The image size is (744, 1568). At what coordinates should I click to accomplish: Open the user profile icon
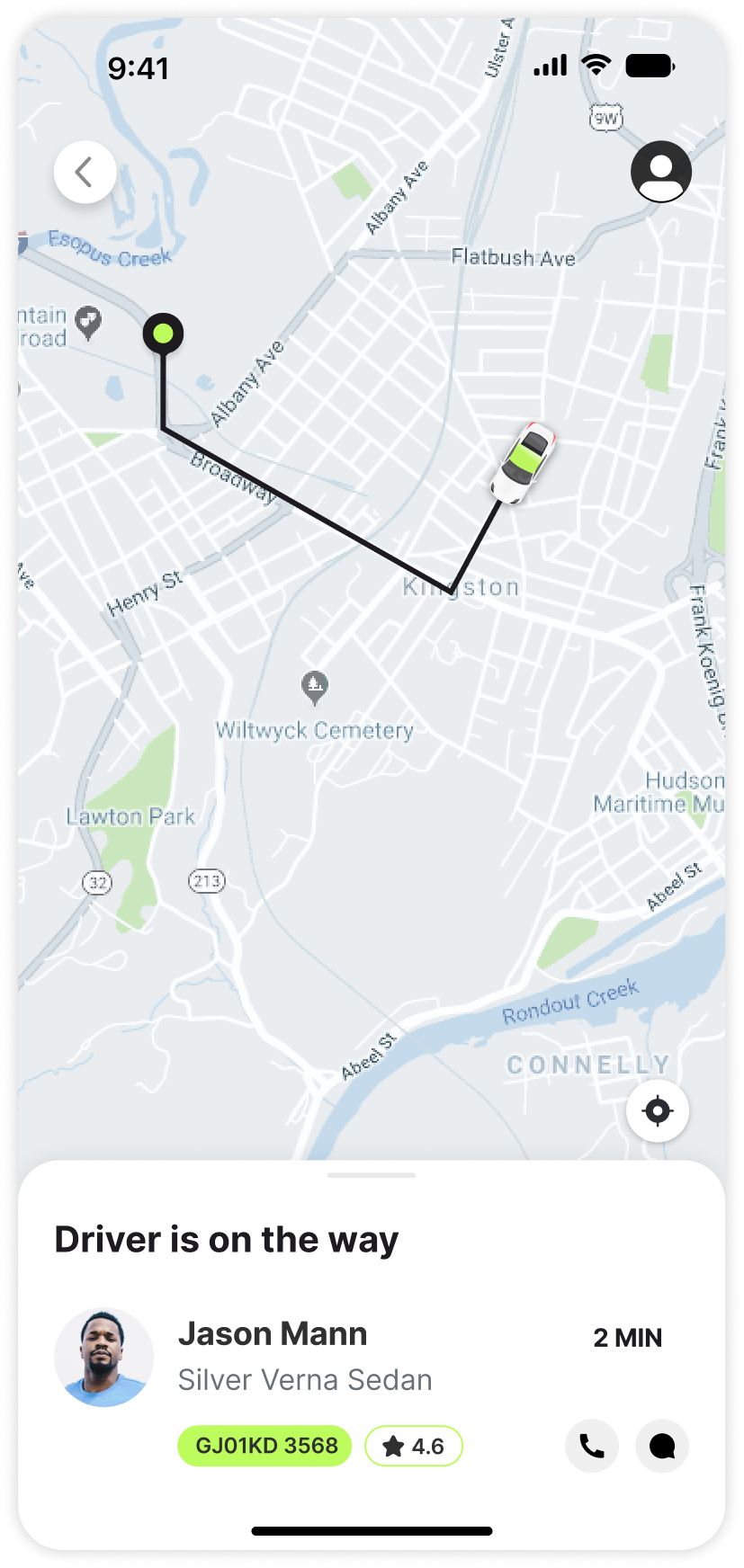click(661, 172)
